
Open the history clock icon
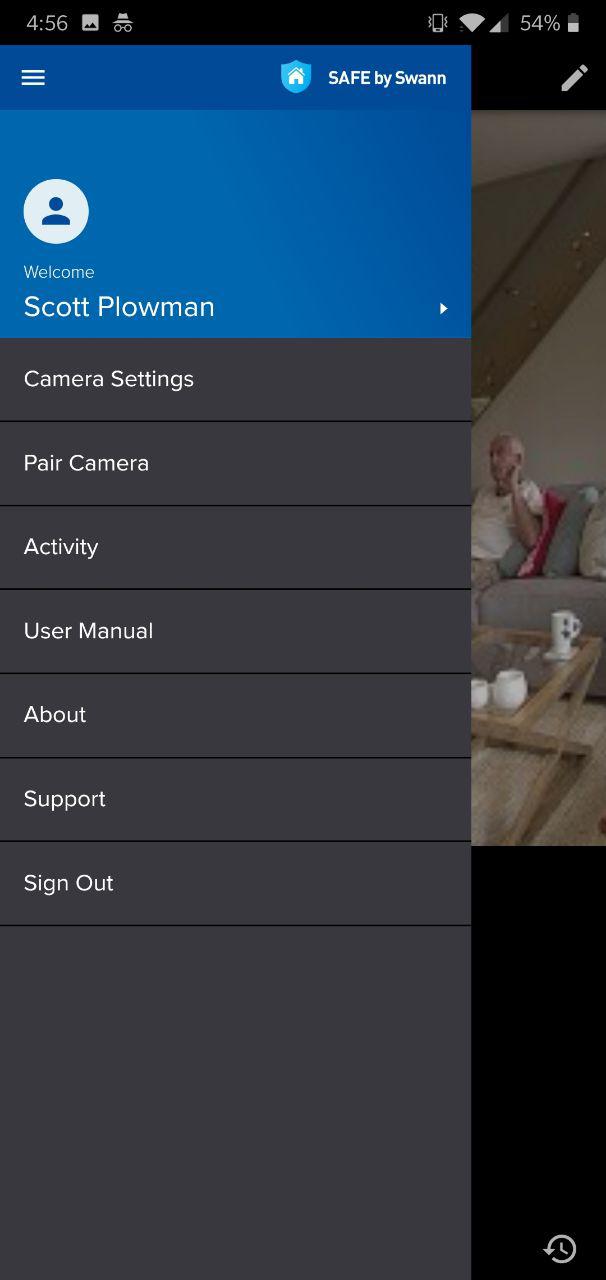click(x=560, y=1248)
